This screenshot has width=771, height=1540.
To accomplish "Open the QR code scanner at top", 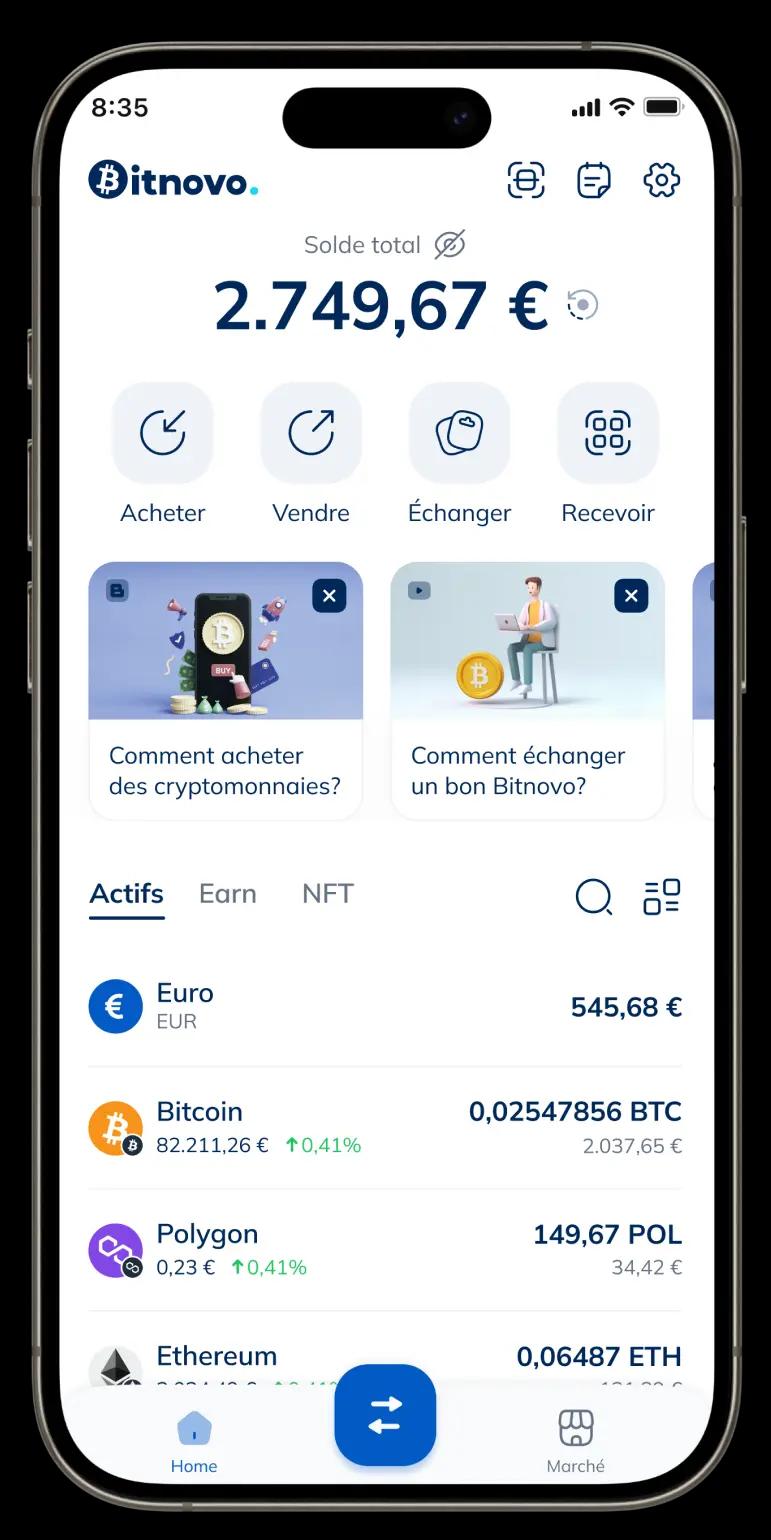I will click(526, 181).
